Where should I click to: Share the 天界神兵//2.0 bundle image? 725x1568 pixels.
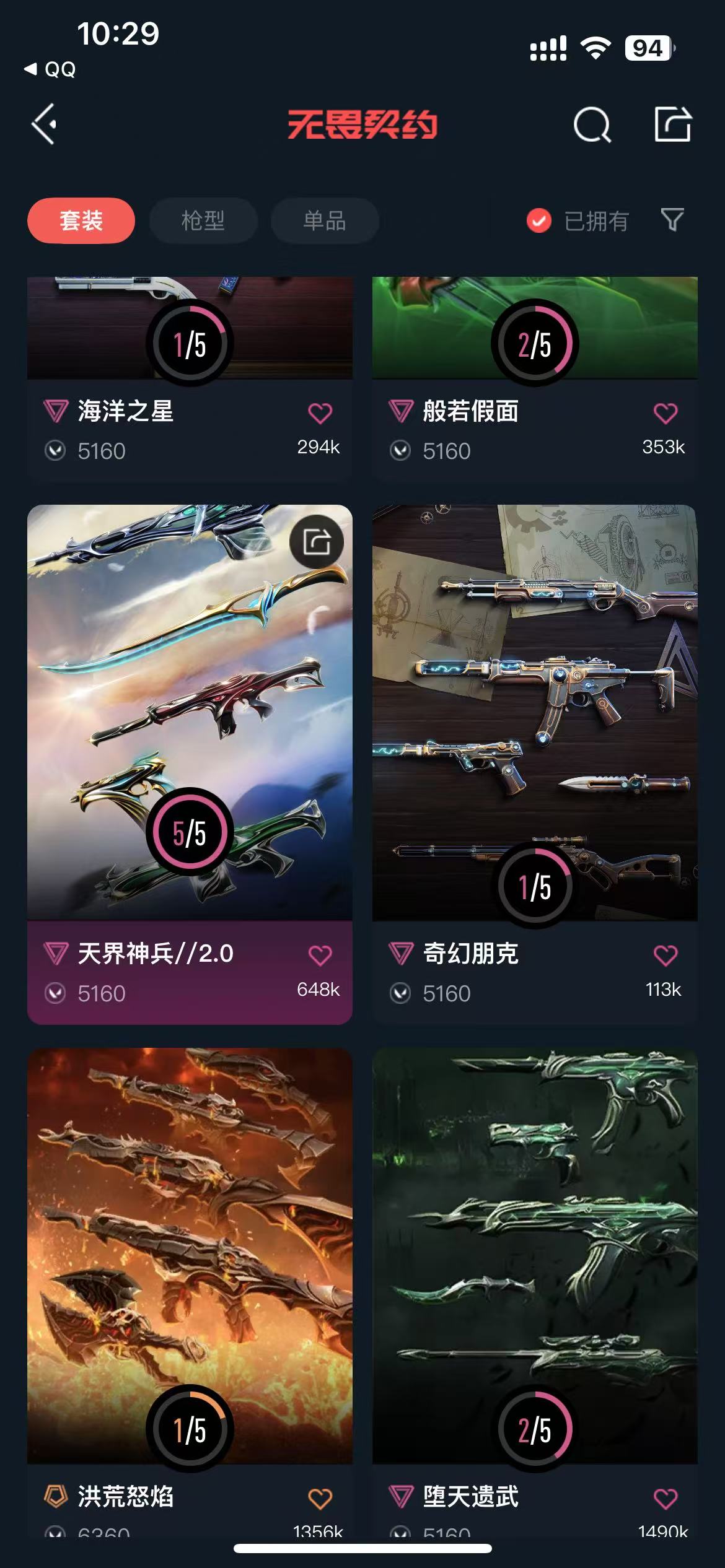(x=317, y=542)
